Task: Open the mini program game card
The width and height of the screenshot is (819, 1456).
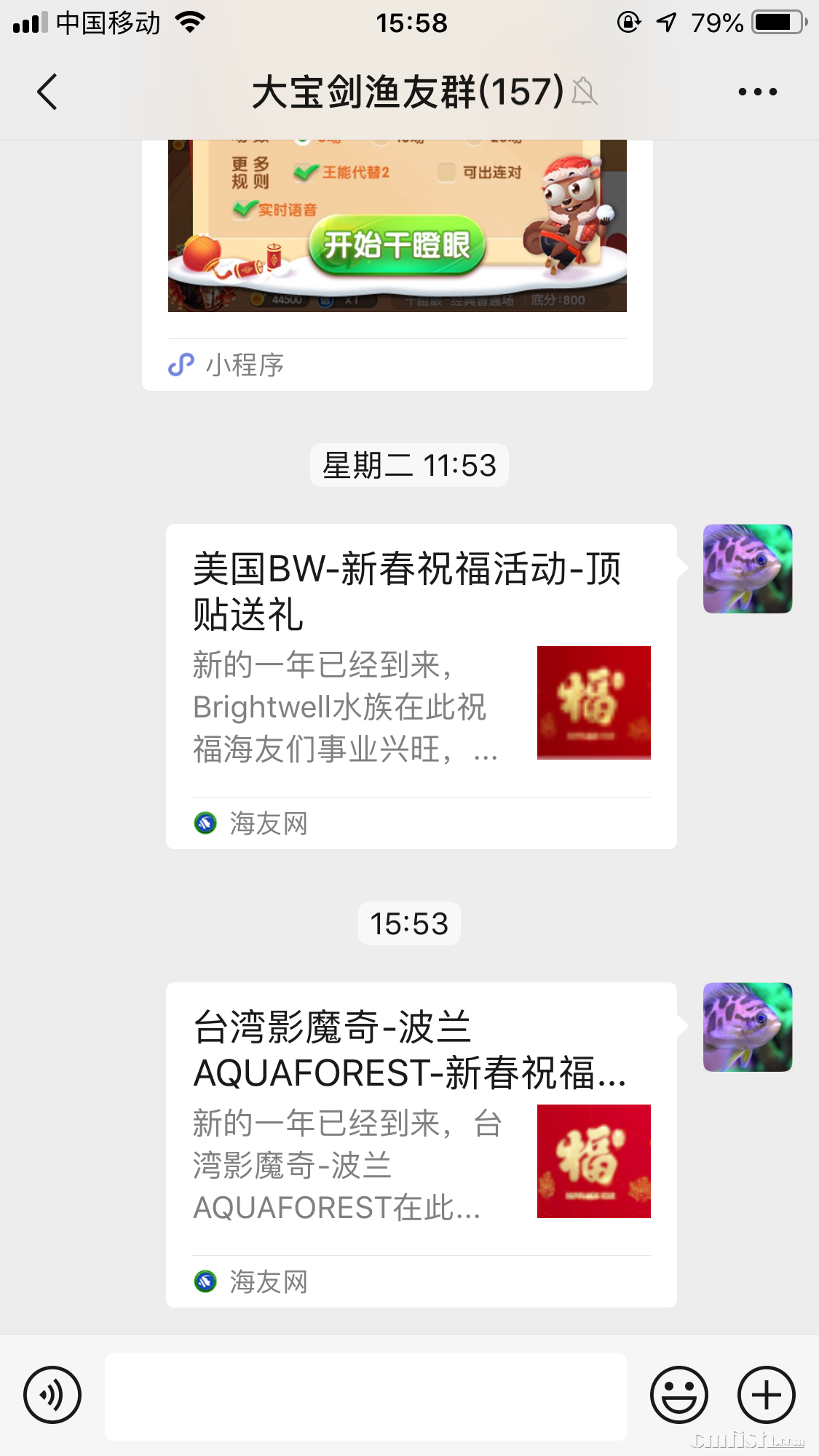Action: point(397,240)
